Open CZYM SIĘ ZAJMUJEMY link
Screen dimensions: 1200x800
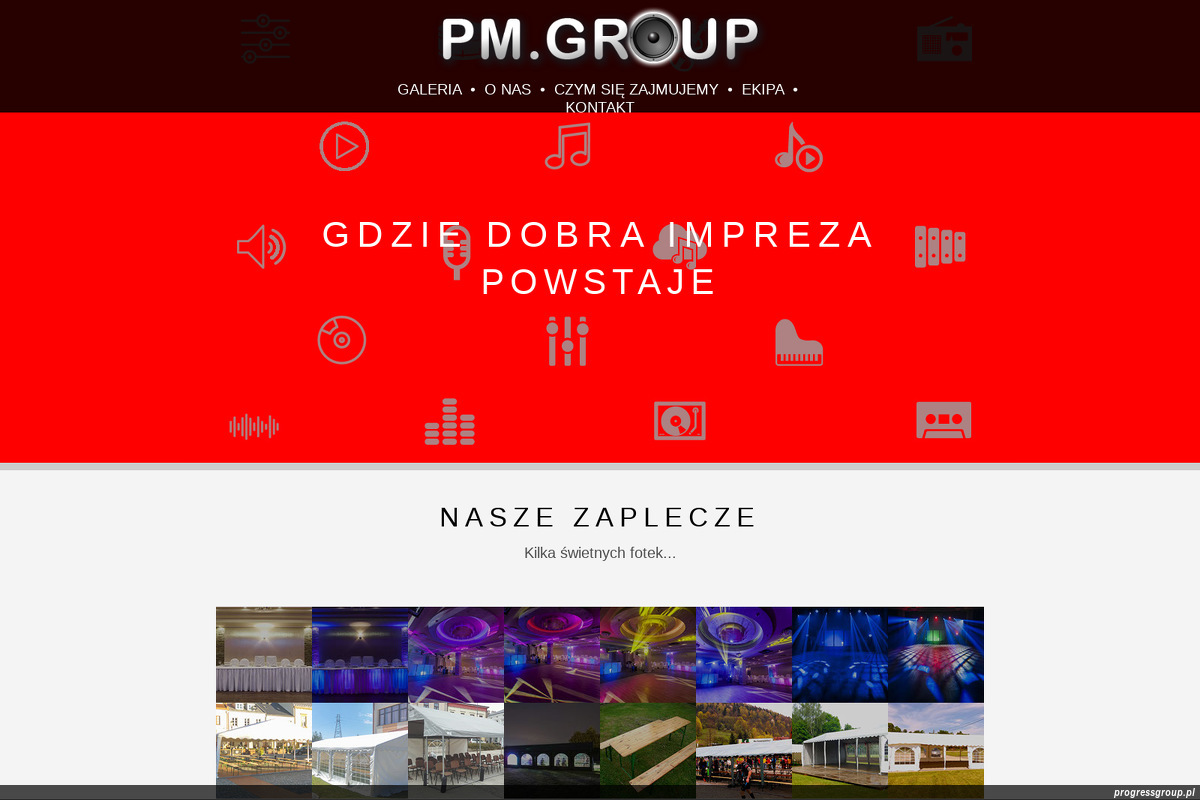click(x=636, y=89)
